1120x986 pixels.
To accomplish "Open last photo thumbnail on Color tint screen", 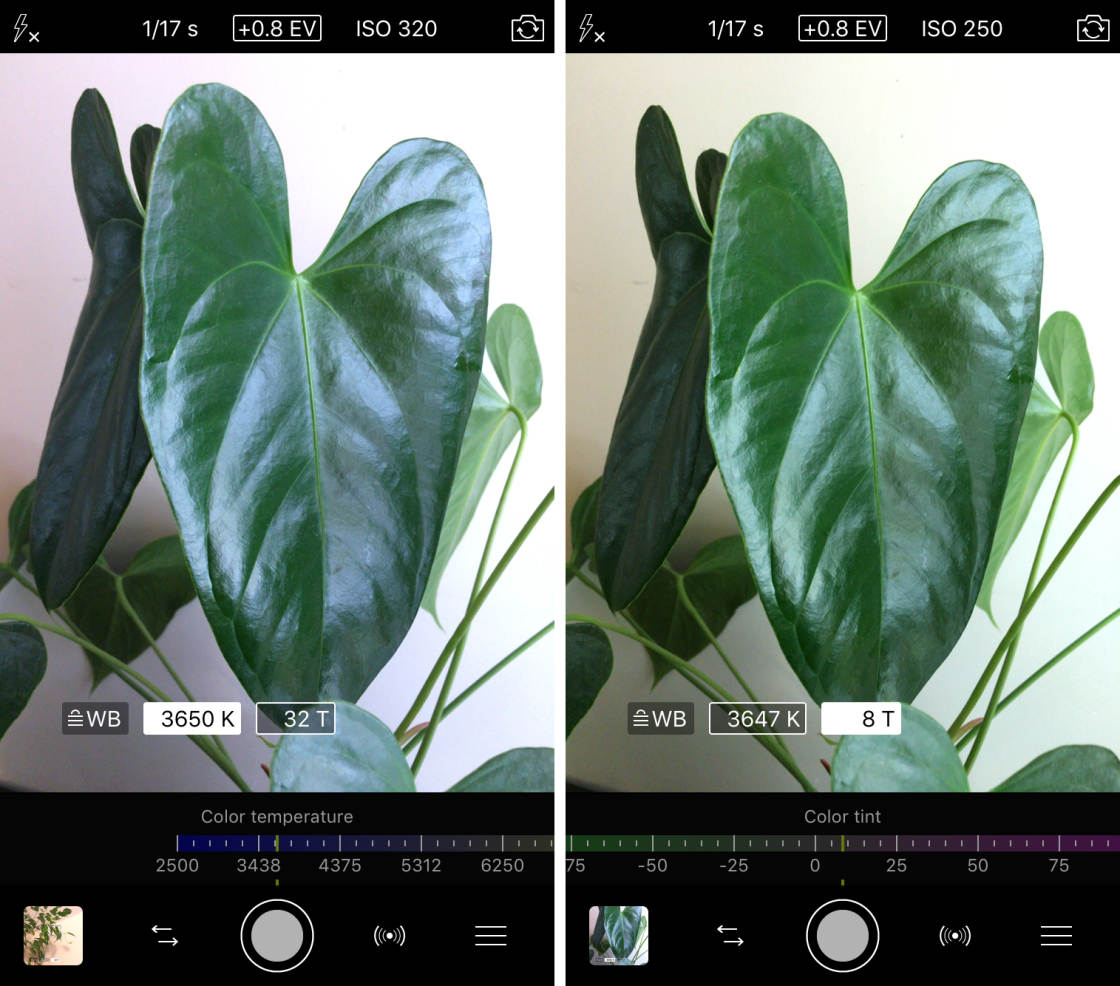I will (x=619, y=936).
